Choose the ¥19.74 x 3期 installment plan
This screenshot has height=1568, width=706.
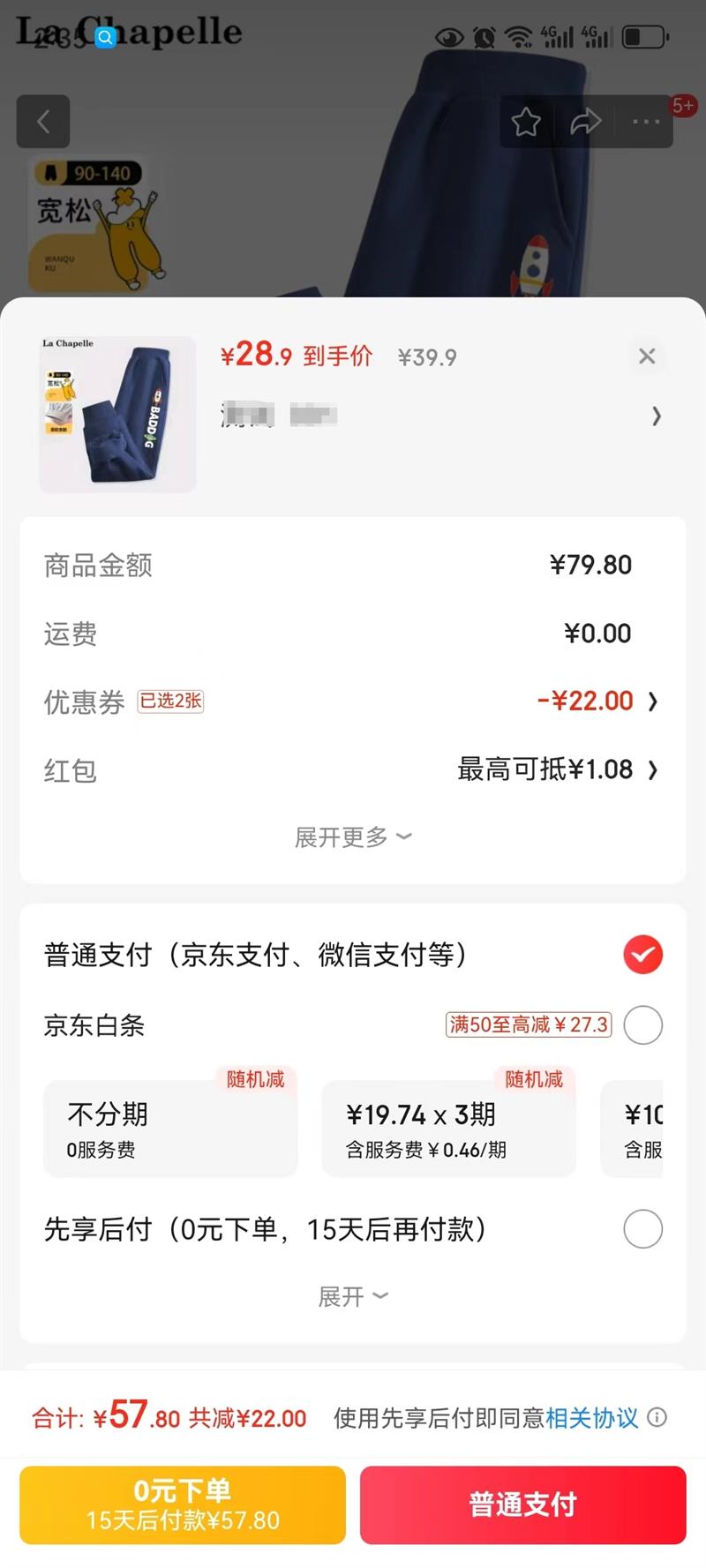[448, 1129]
